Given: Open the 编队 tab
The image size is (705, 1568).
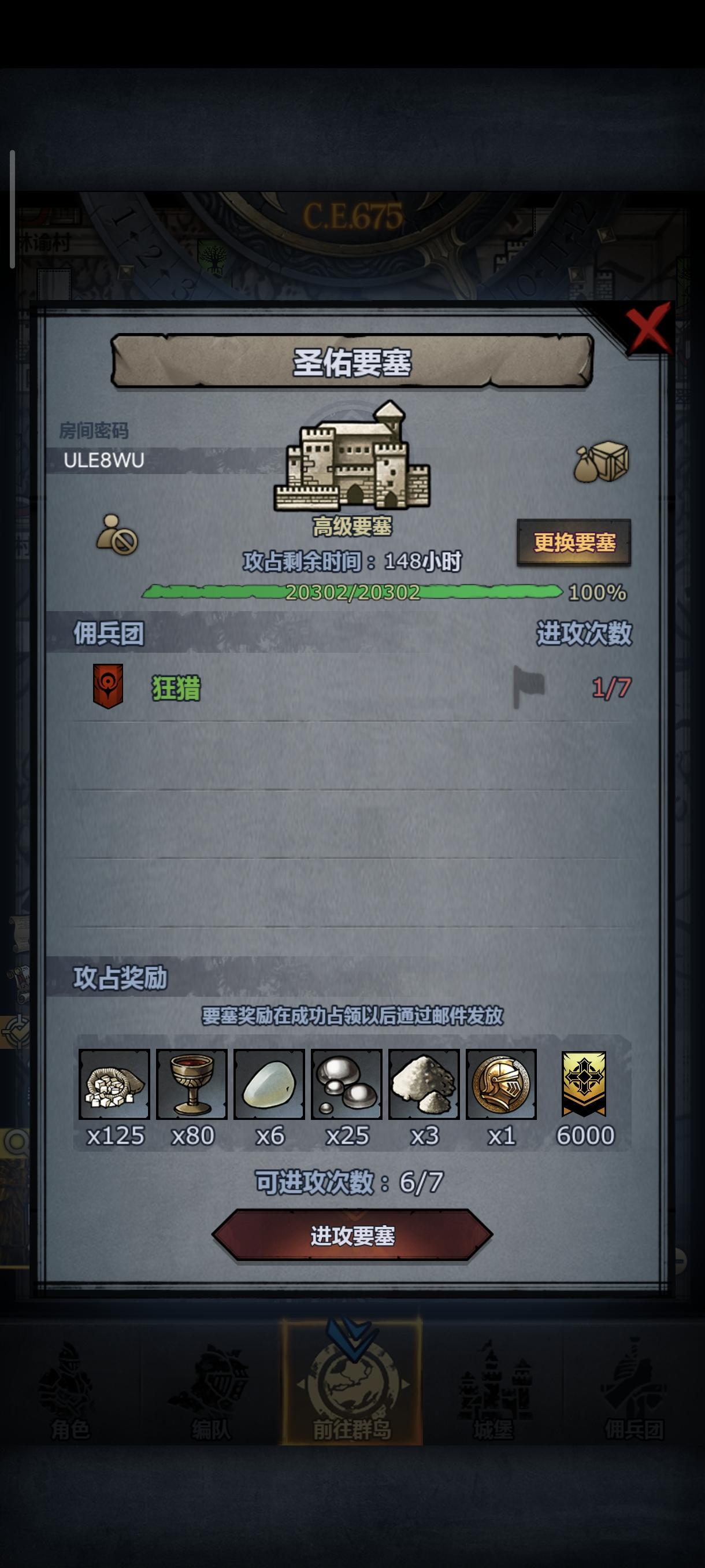Looking at the screenshot, I should coord(211,1406).
